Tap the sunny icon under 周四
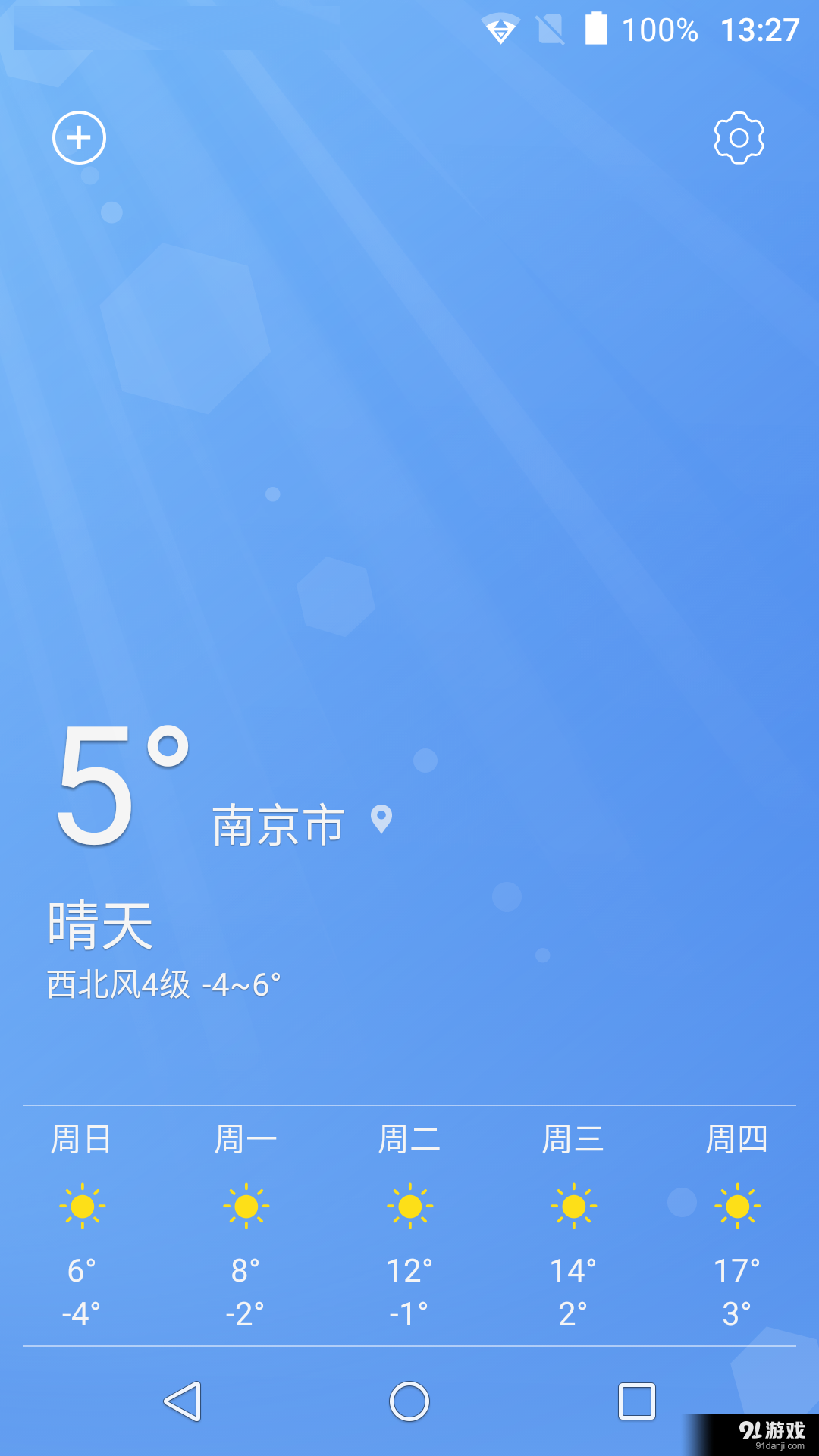This screenshot has height=1456, width=819. tap(736, 1204)
